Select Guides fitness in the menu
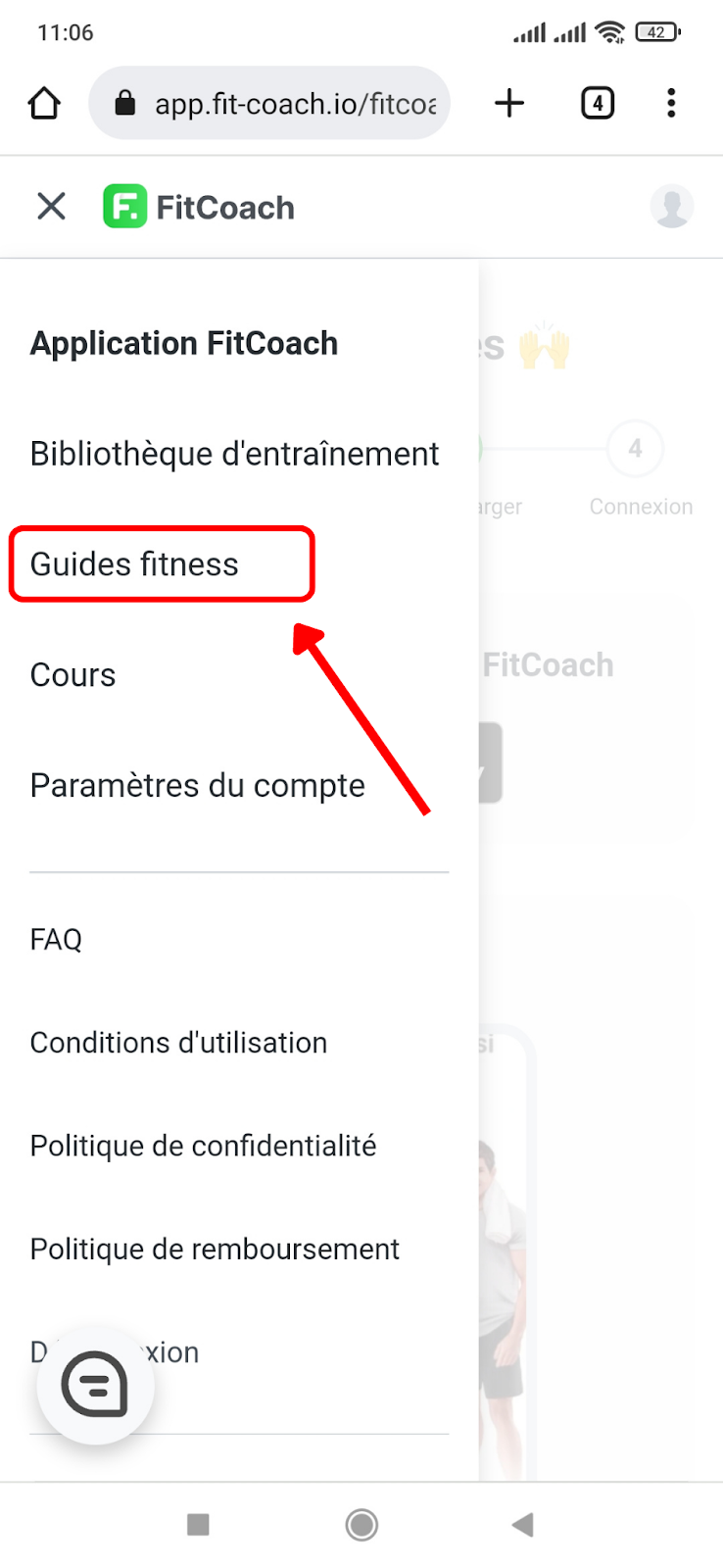 (134, 564)
